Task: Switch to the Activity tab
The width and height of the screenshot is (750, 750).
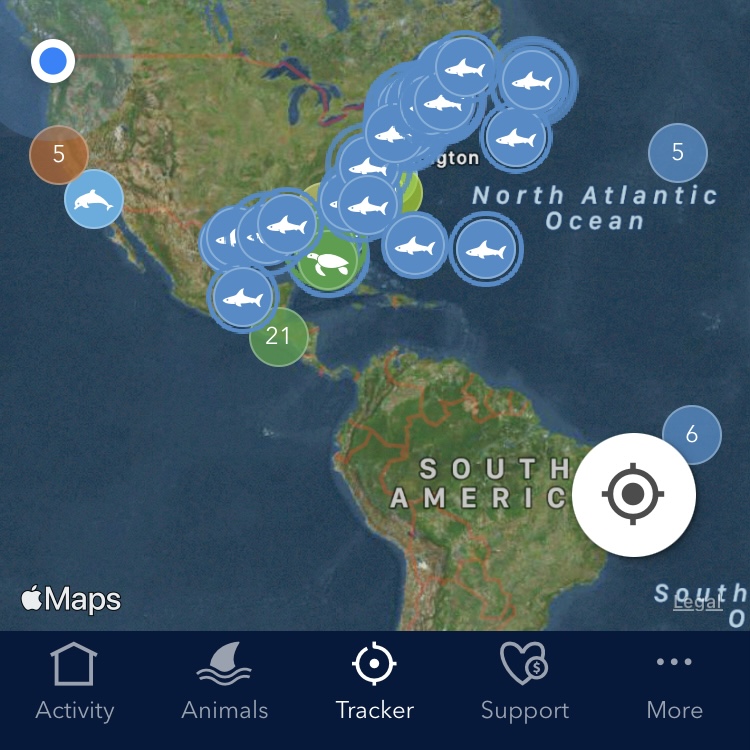Action: point(74,684)
